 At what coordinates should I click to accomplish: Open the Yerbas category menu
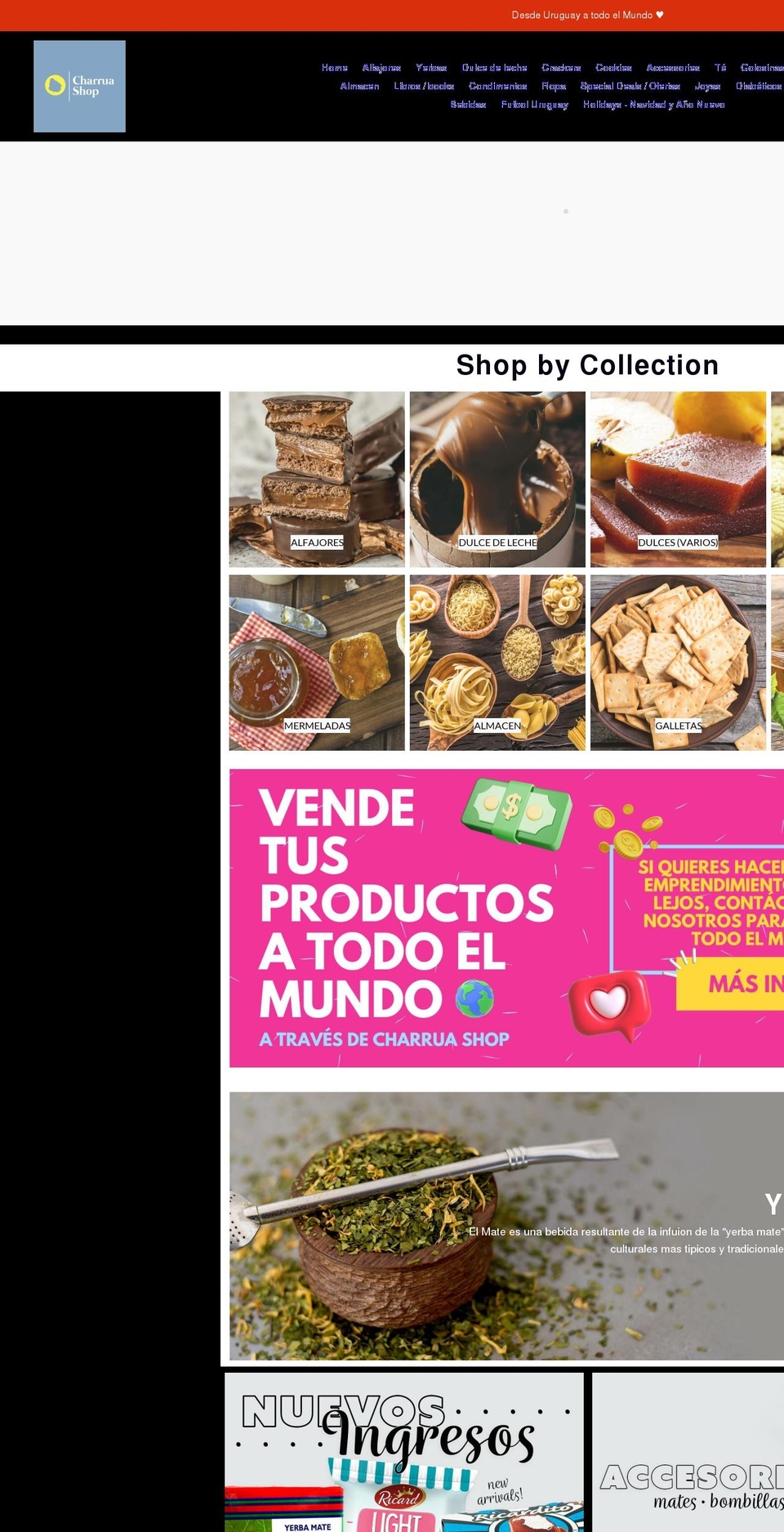[x=431, y=68]
